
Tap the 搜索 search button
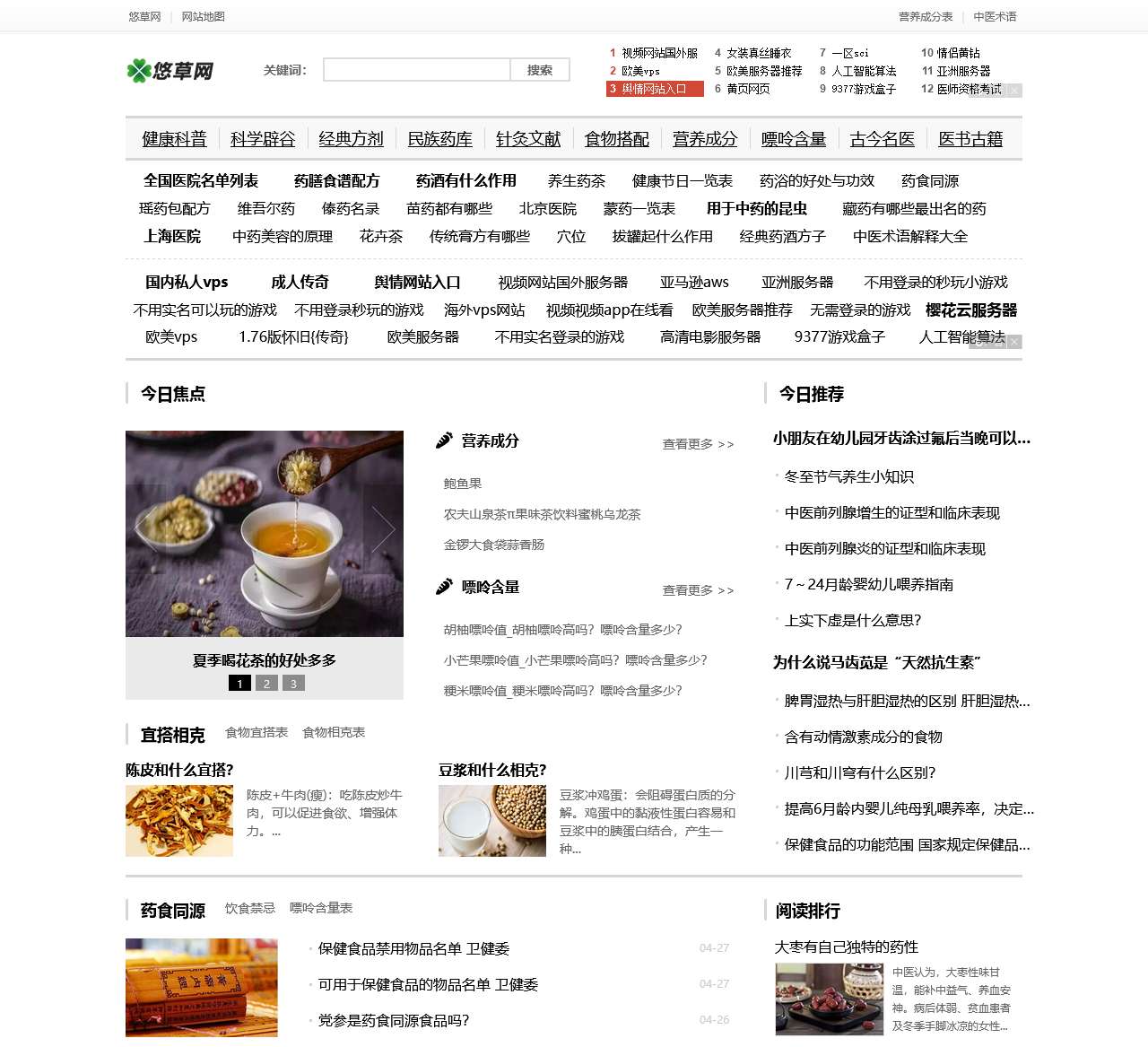(540, 70)
